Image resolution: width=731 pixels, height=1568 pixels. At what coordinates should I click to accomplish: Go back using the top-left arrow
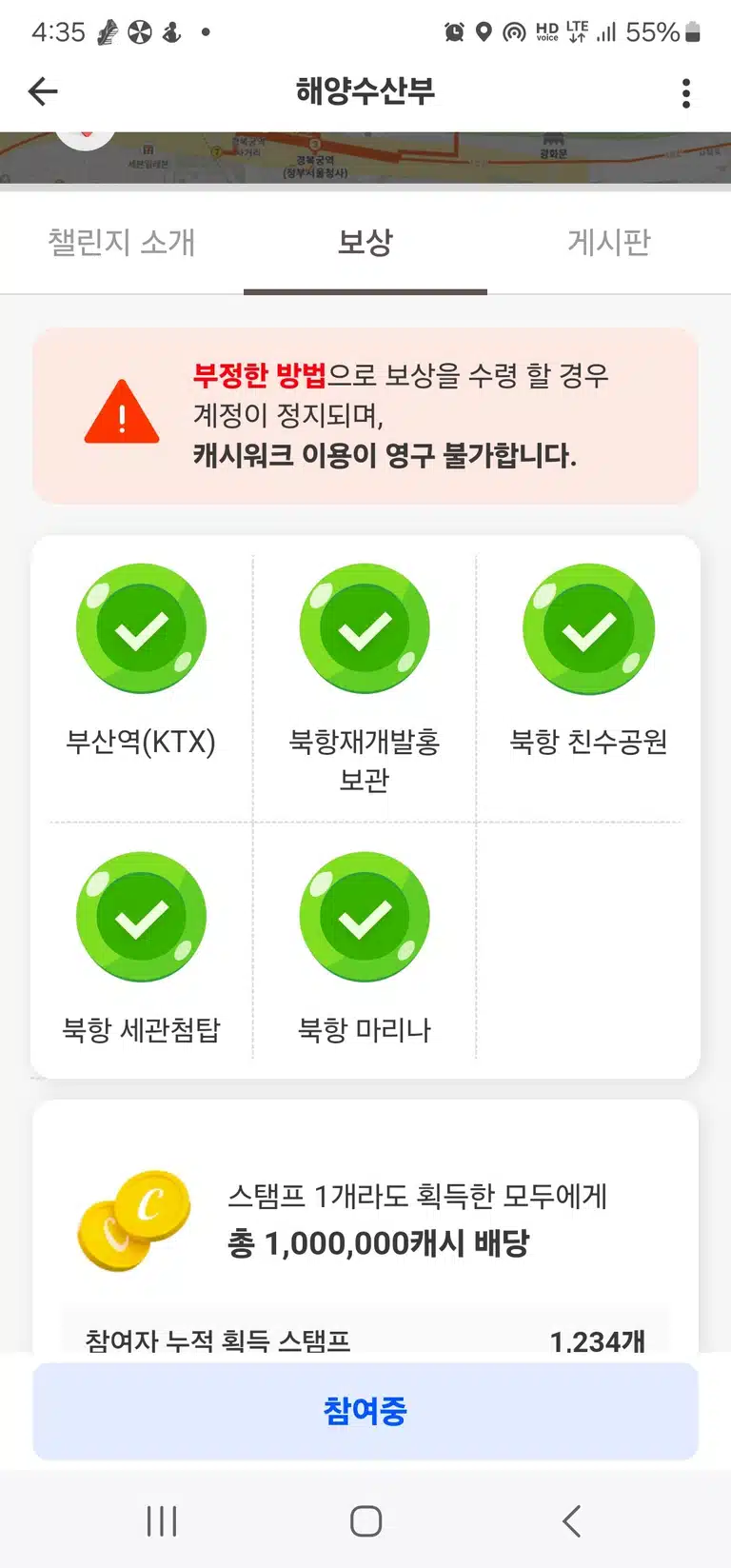(x=43, y=91)
